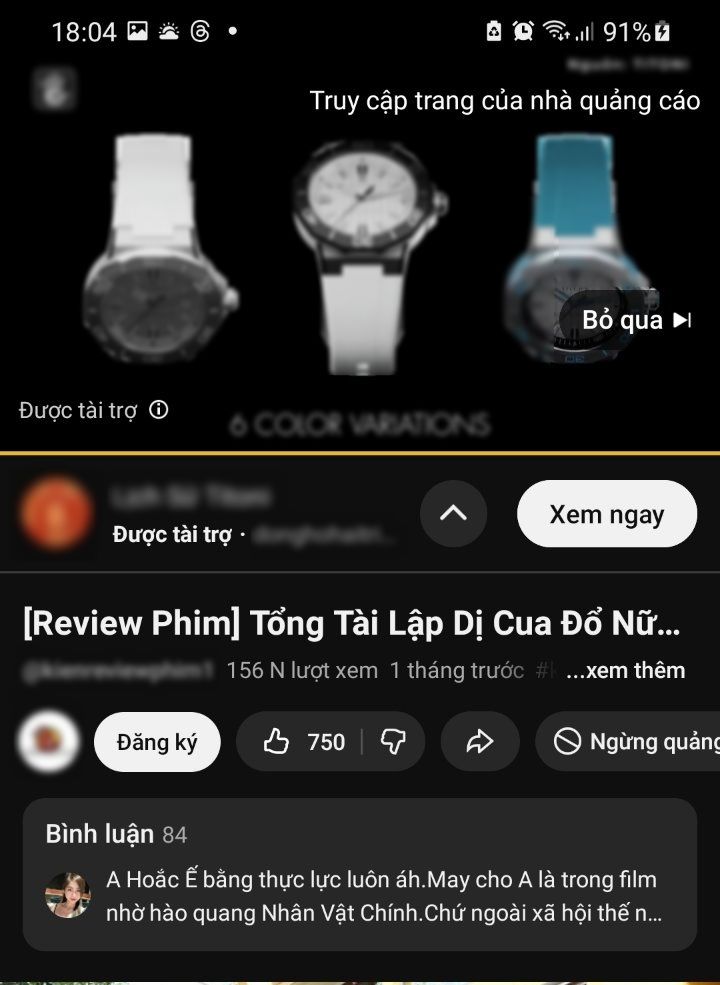The height and width of the screenshot is (985, 720).
Task: Tap Xem ngay on the sponsored banner
Action: (606, 514)
